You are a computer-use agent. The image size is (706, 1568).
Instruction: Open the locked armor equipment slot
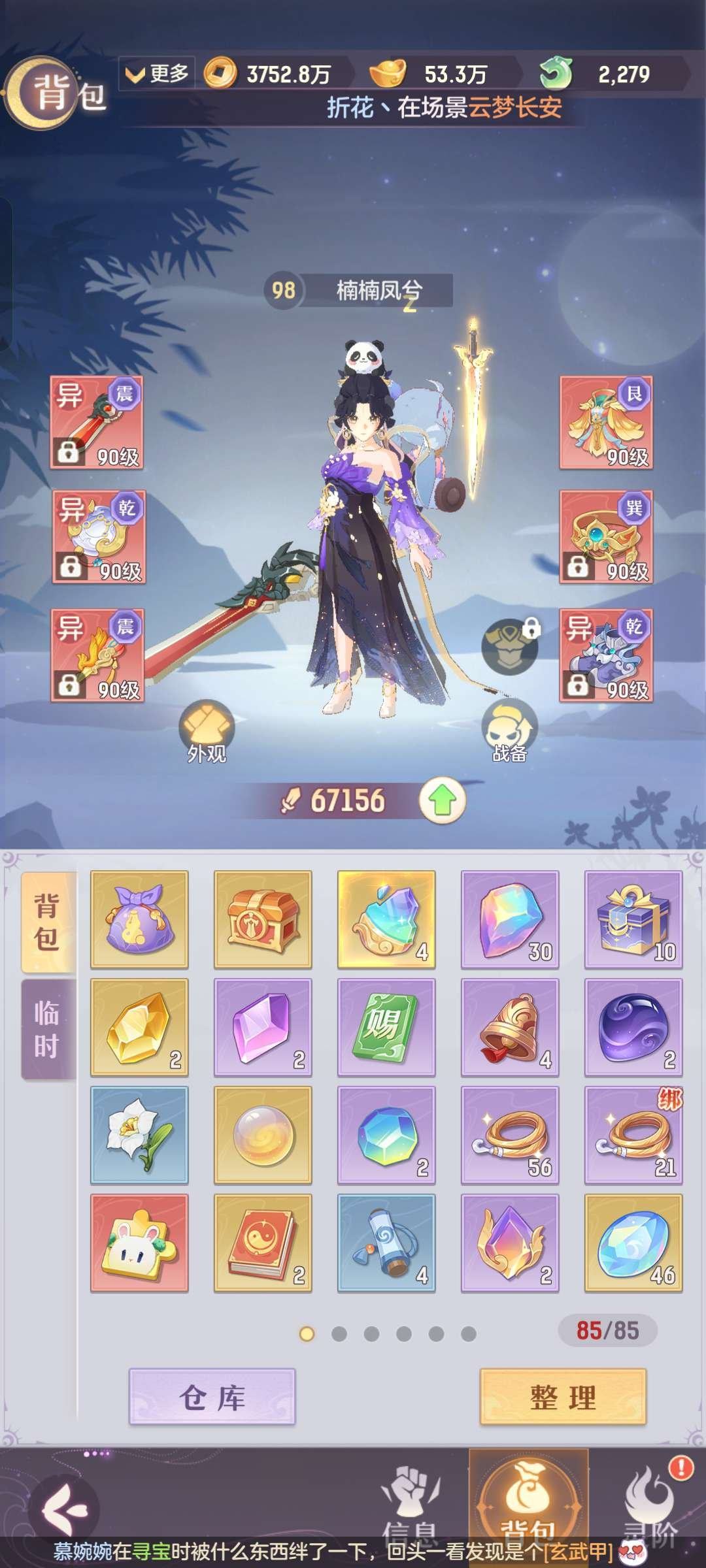[511, 647]
